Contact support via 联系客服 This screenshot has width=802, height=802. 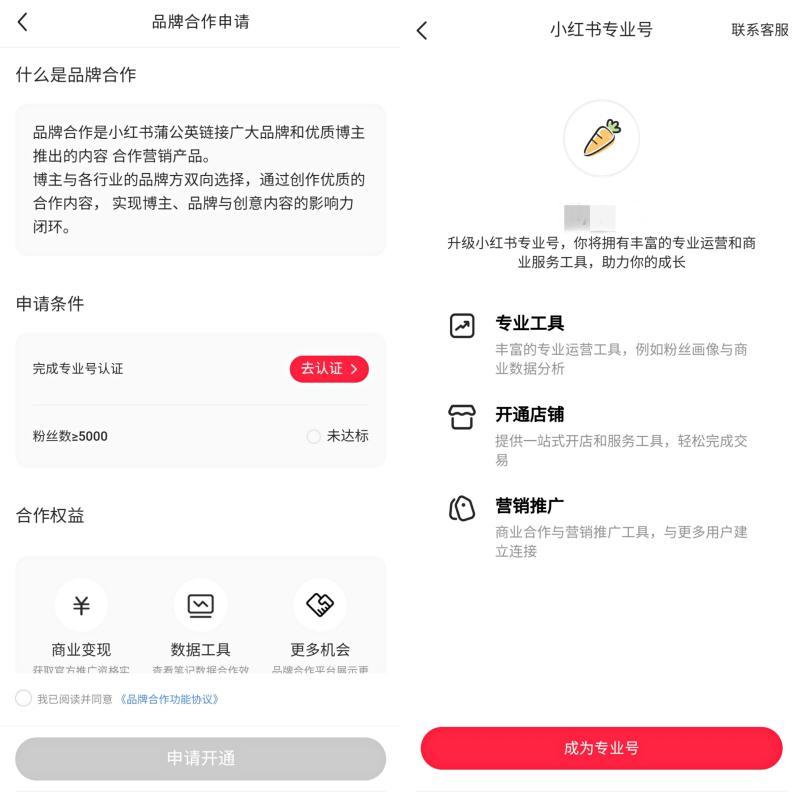click(x=759, y=30)
